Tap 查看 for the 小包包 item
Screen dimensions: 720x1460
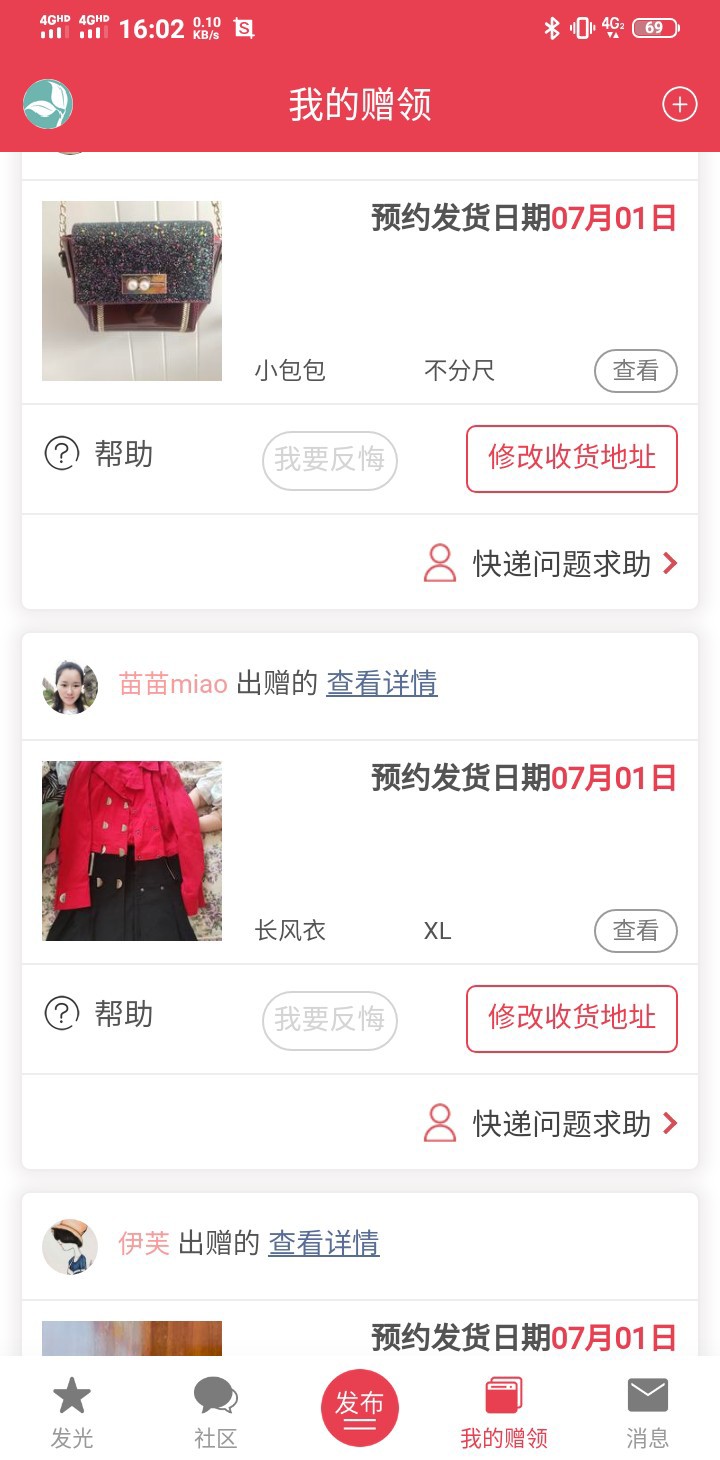pos(635,371)
